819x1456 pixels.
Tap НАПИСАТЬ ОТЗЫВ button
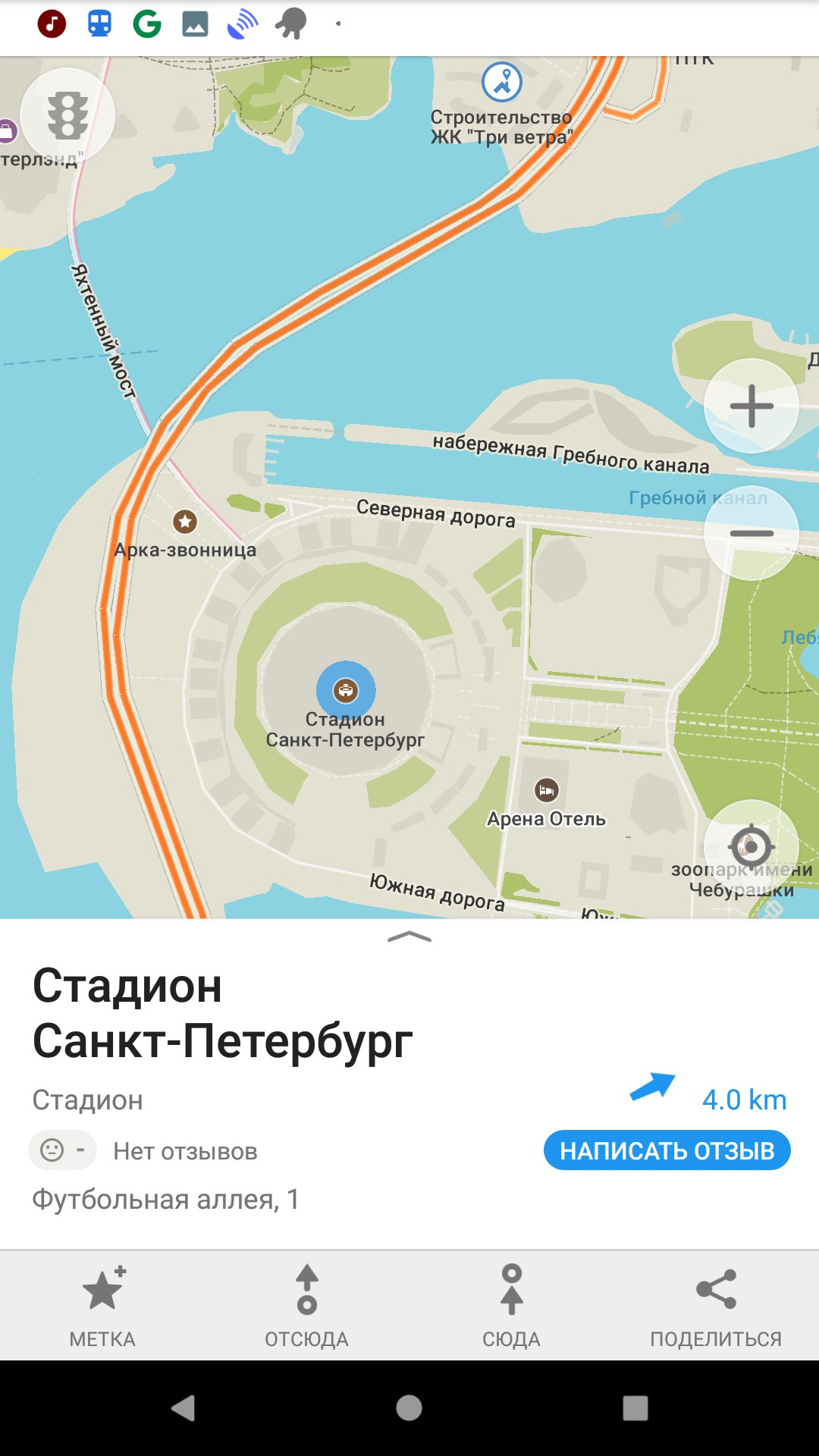coord(667,1150)
